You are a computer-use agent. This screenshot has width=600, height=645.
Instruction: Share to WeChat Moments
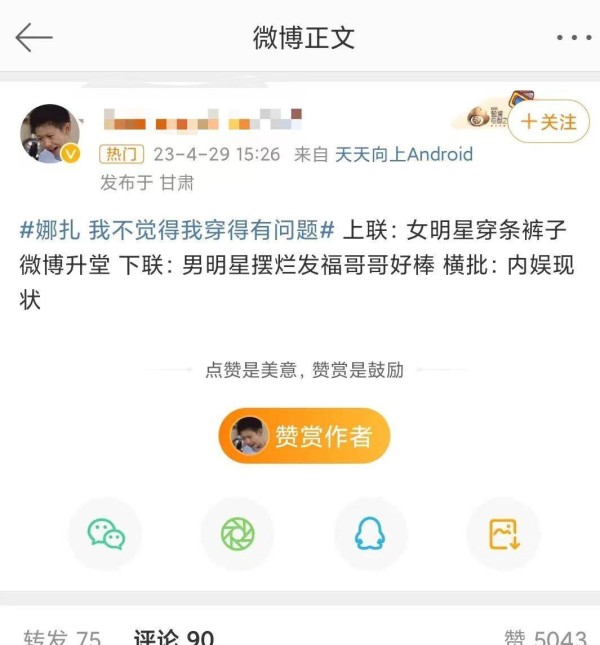237,533
